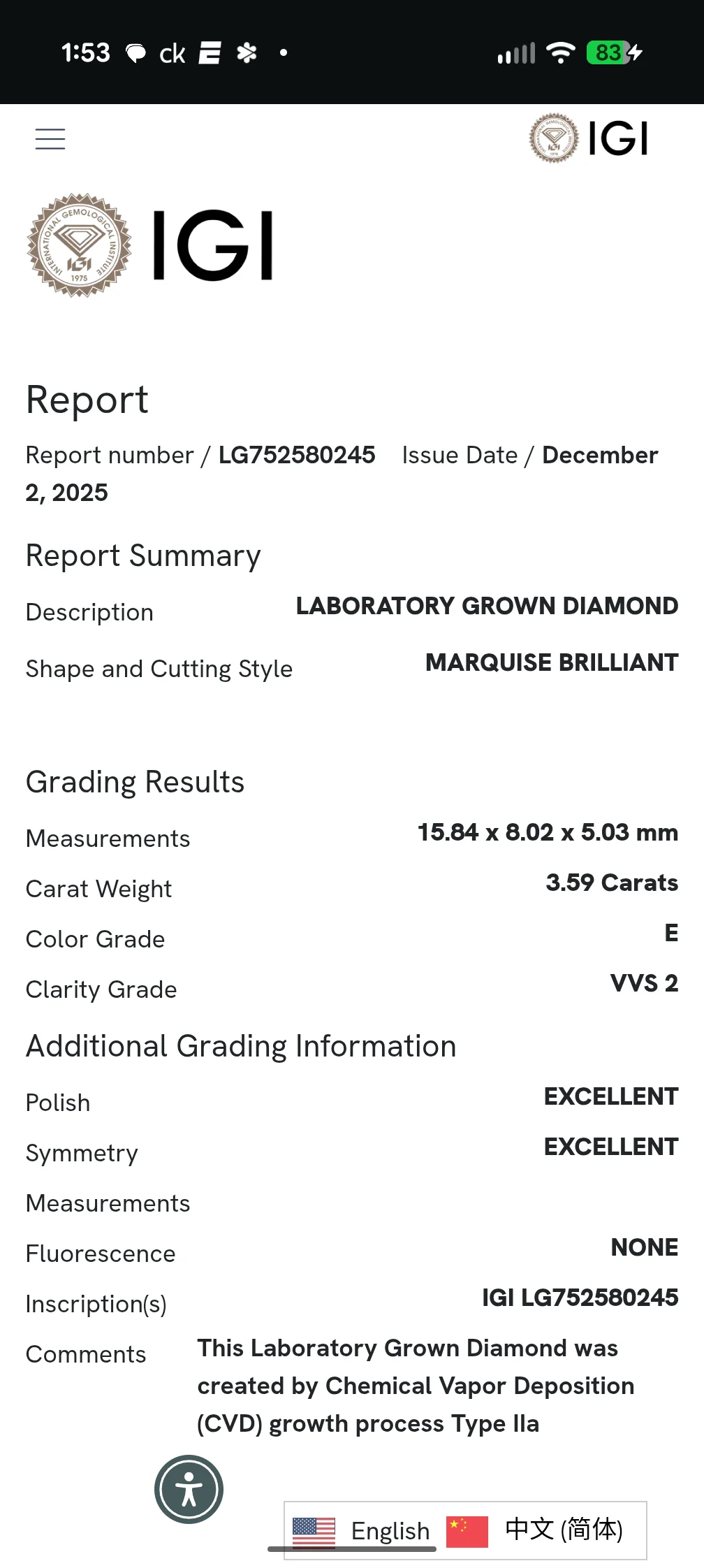Open the hamburger menu
Image resolution: width=704 pixels, height=1568 pixels.
(x=50, y=139)
